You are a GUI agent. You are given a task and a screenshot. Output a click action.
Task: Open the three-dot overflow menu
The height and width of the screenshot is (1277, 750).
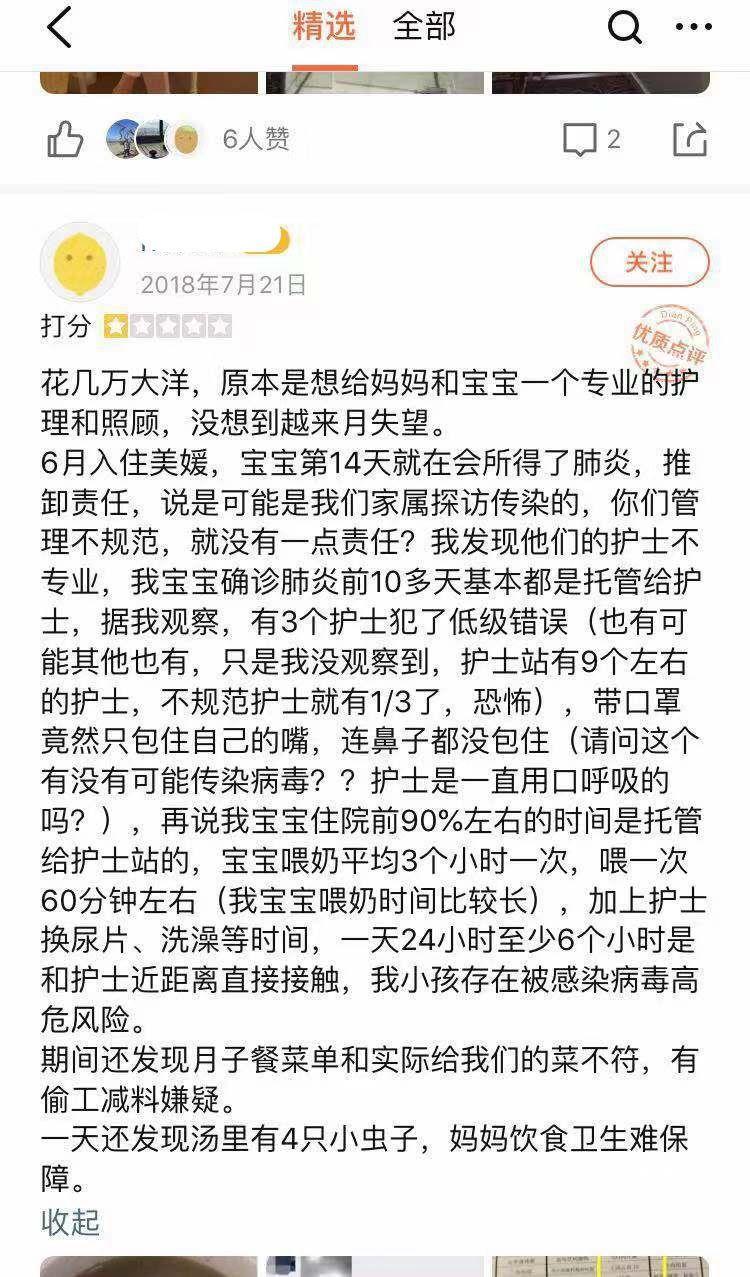(x=694, y=27)
